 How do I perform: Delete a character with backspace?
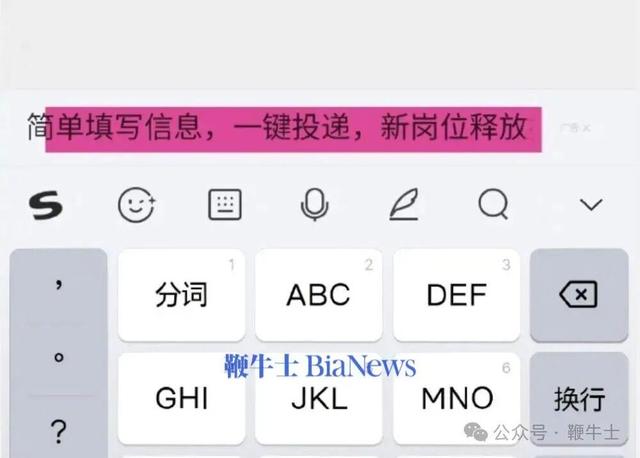[x=579, y=295]
